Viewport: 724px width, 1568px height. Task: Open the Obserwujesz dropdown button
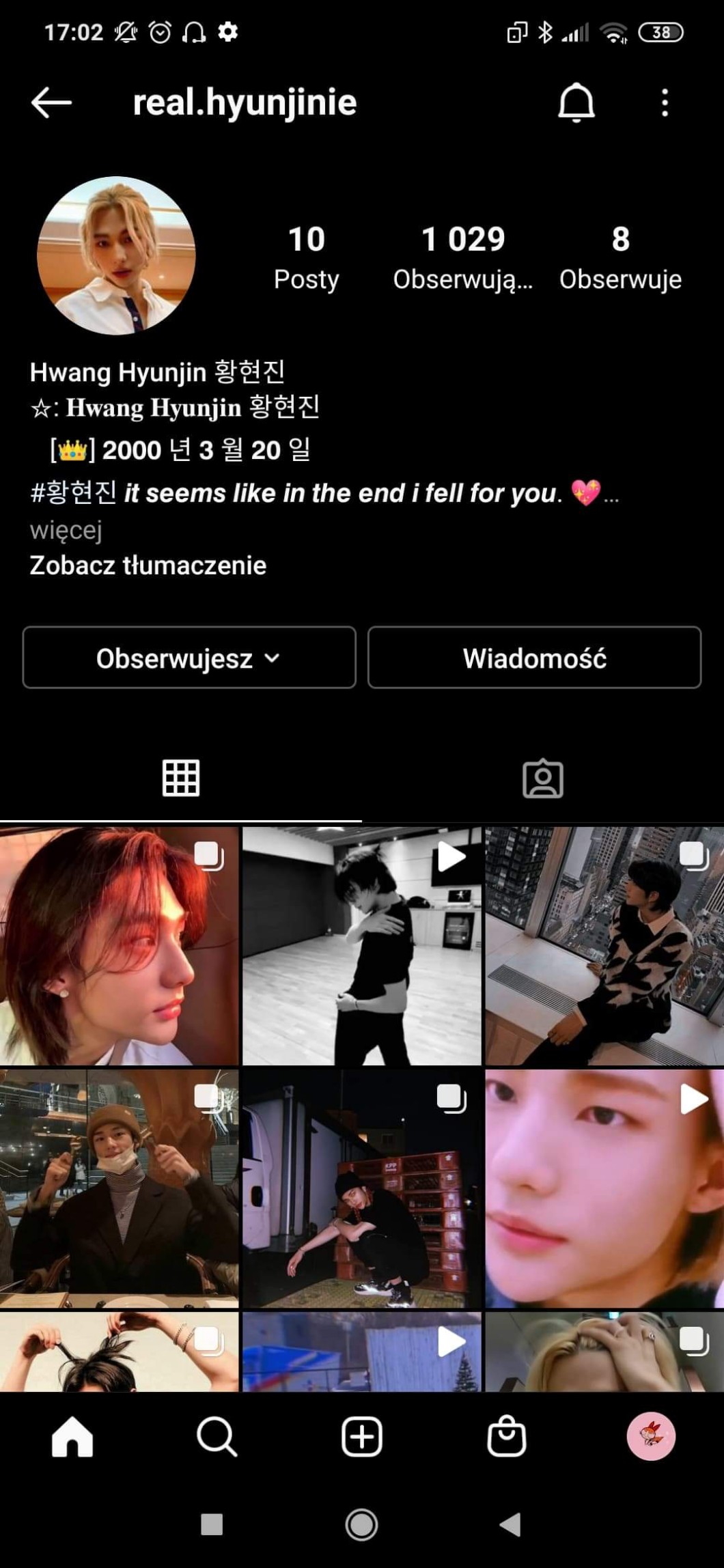[x=189, y=658]
